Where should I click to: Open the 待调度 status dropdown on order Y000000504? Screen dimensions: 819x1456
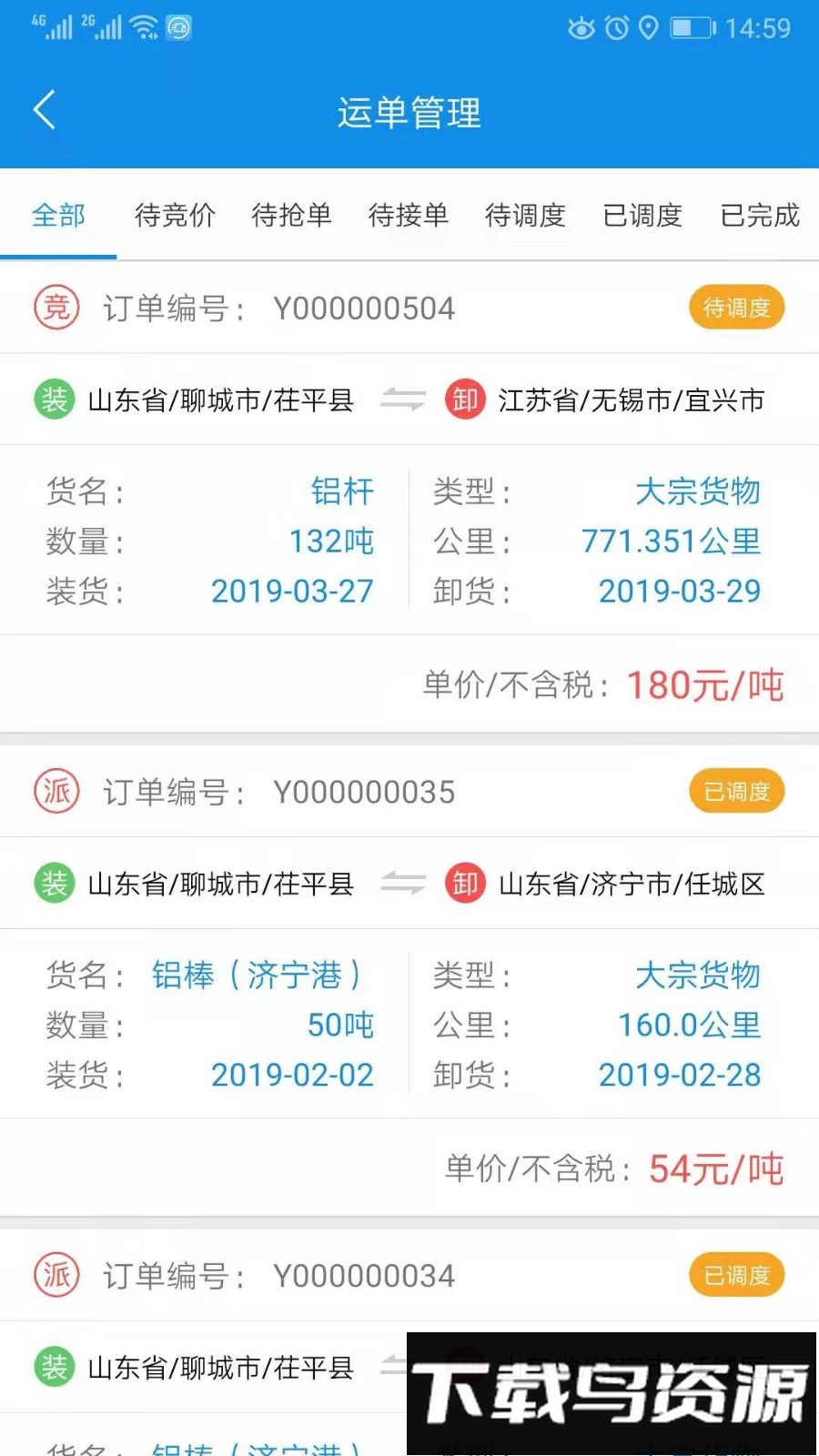pos(735,308)
